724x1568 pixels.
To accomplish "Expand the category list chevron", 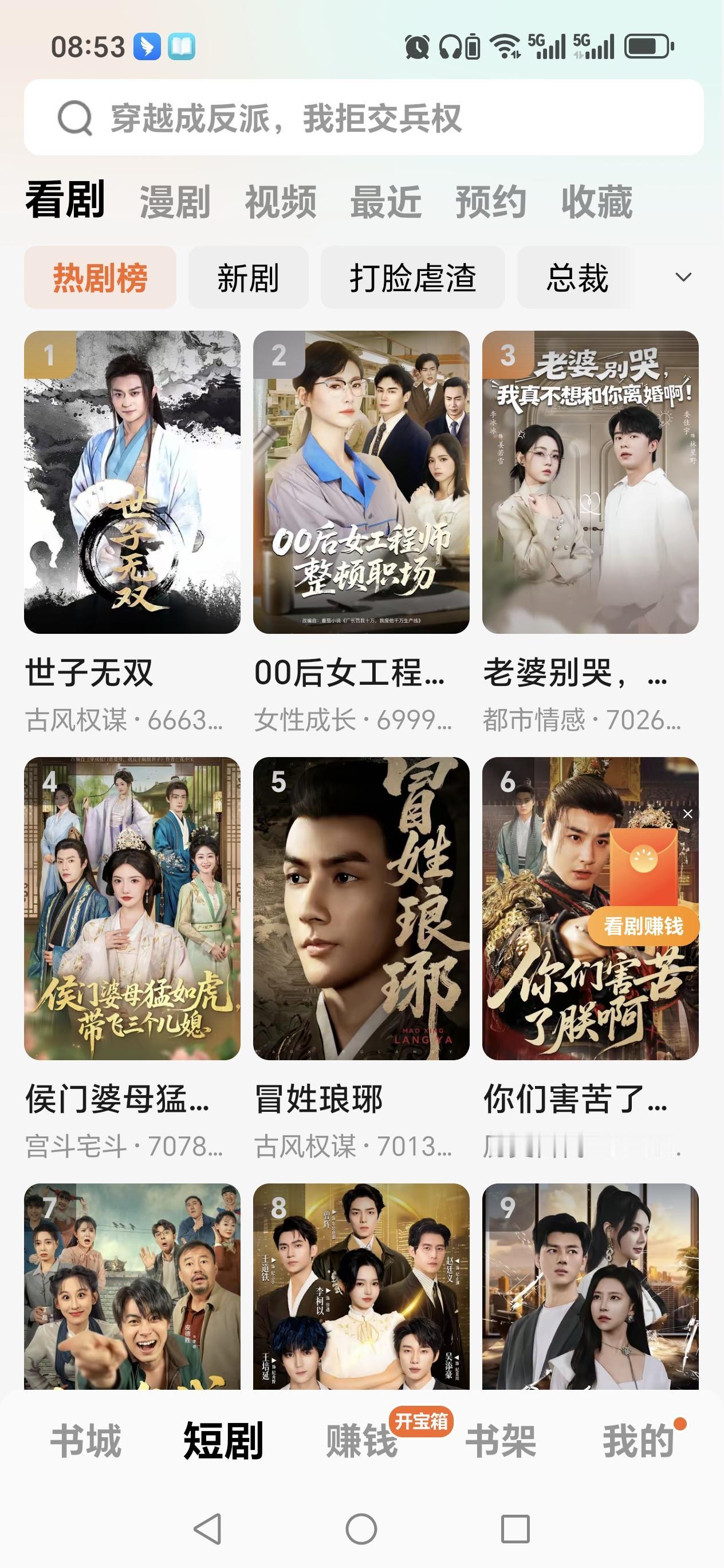I will [683, 277].
